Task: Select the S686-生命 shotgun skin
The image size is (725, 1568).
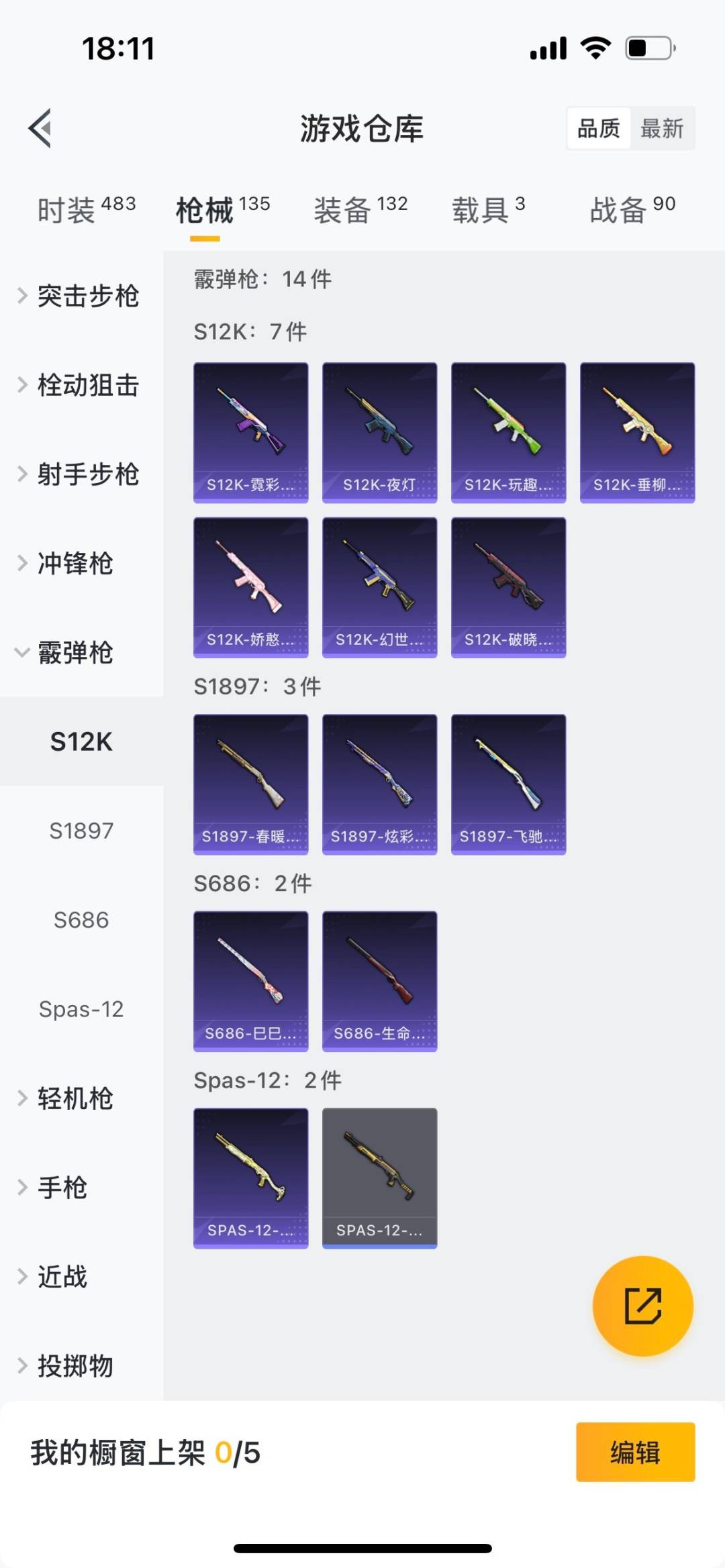Action: coord(379,980)
